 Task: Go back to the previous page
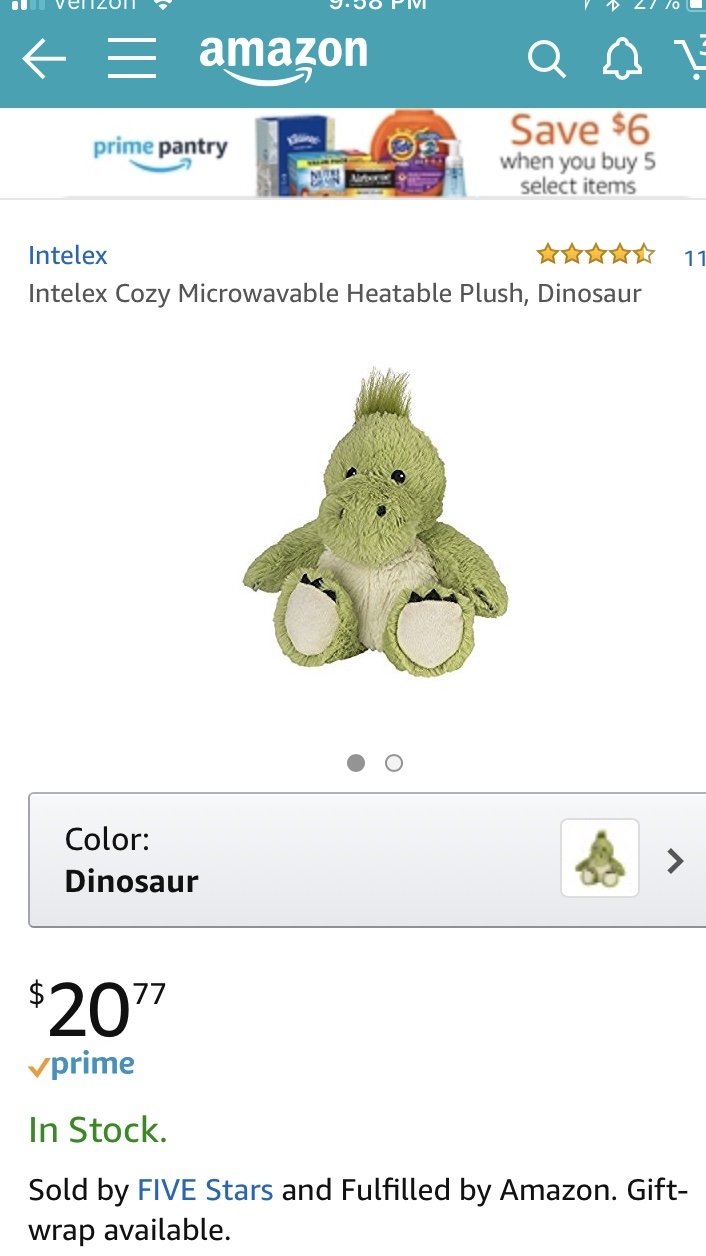(44, 60)
